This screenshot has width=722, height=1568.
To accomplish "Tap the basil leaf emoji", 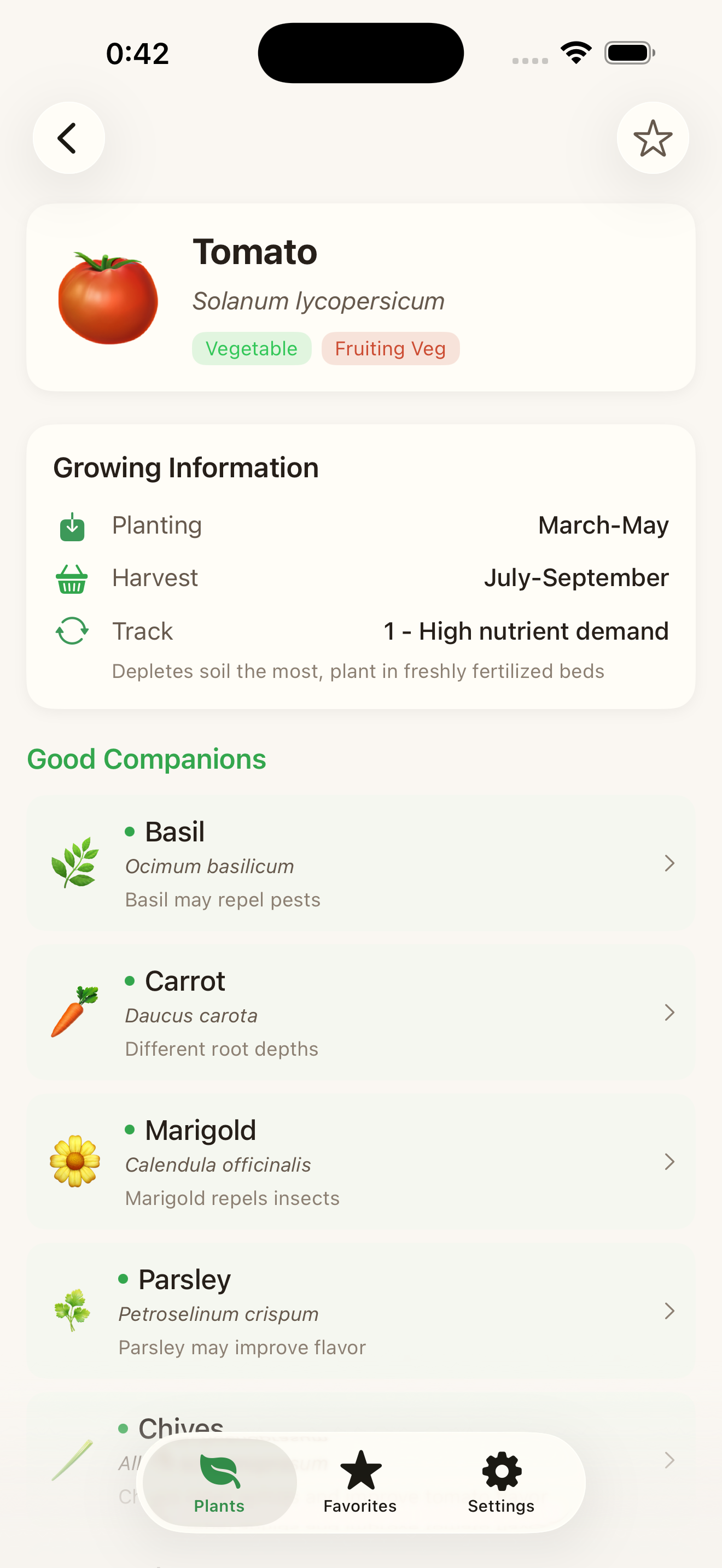I will 74,864.
